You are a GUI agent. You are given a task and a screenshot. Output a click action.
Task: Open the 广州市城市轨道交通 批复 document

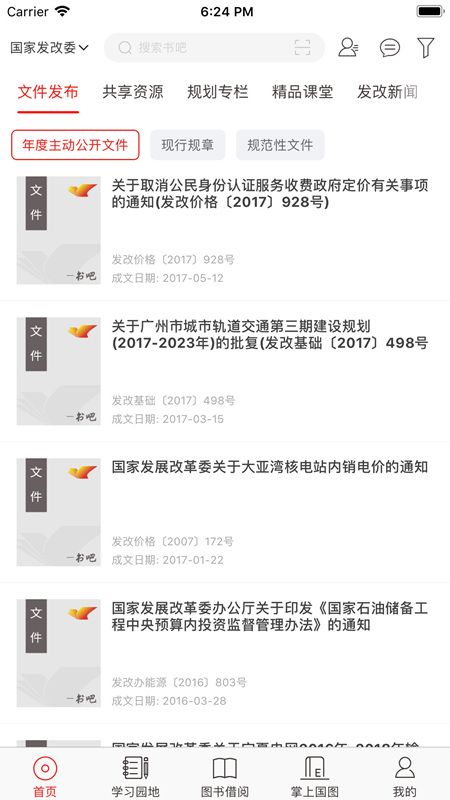coord(225,371)
